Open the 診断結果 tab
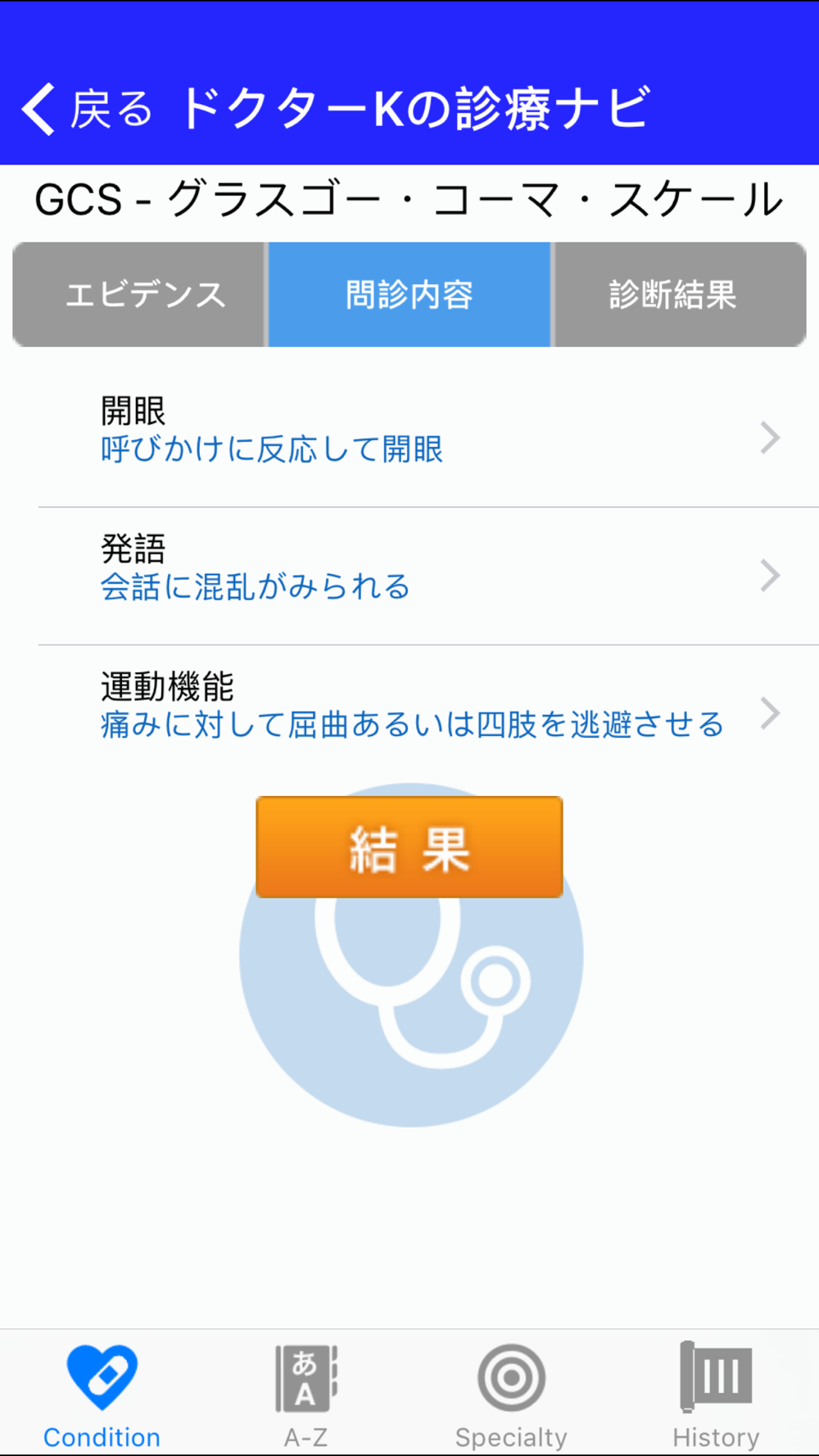819x1456 pixels. click(x=680, y=295)
